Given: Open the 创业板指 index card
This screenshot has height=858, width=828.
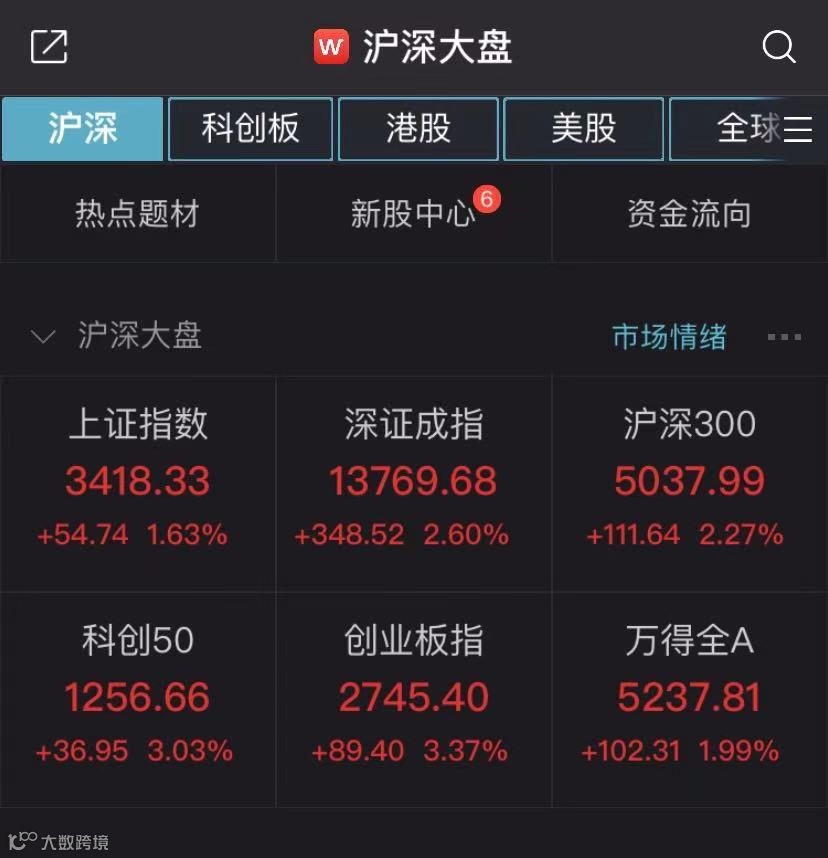Looking at the screenshot, I should pos(413,698).
